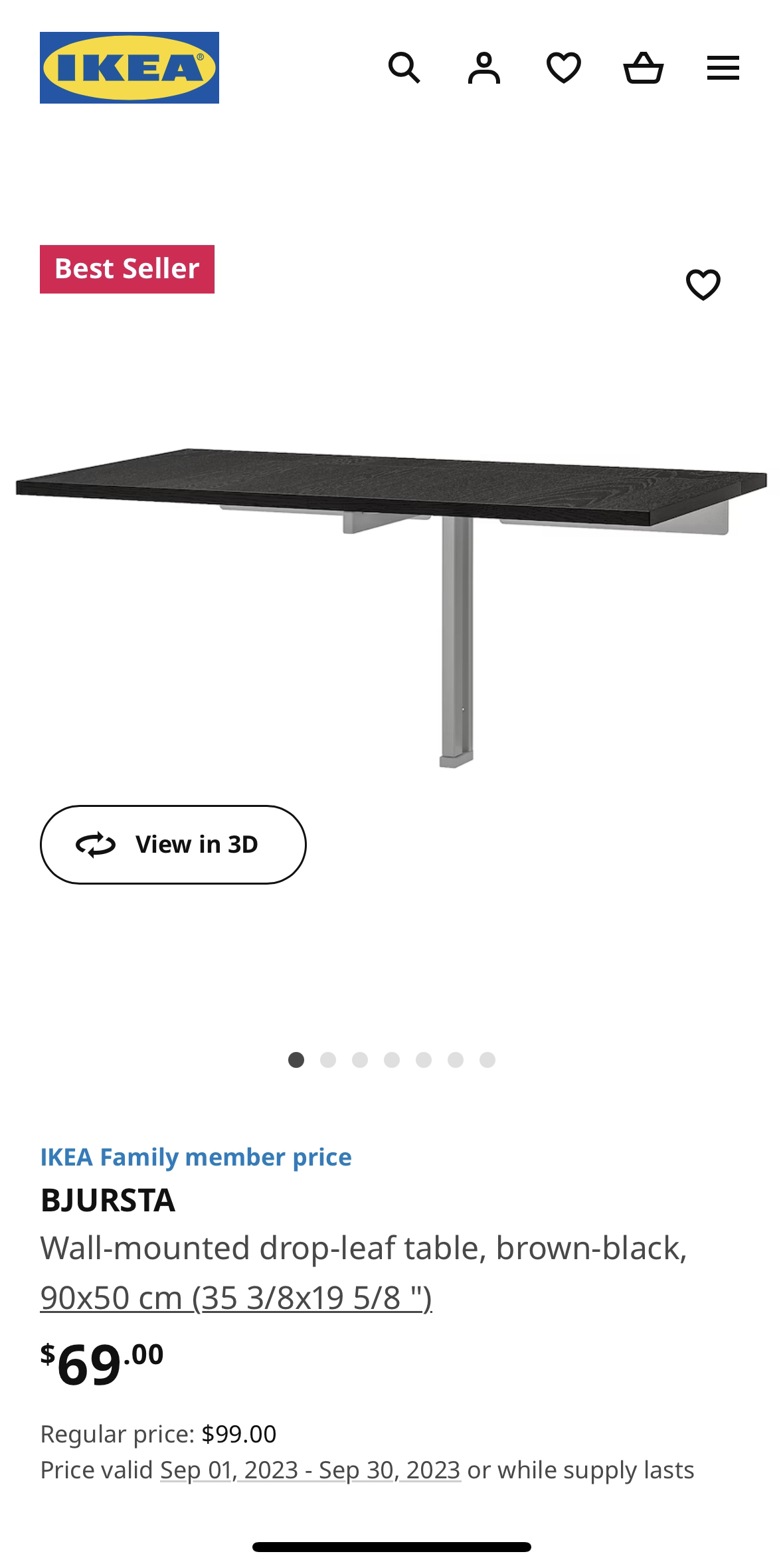Open the shopping basket

pyautogui.click(x=643, y=68)
